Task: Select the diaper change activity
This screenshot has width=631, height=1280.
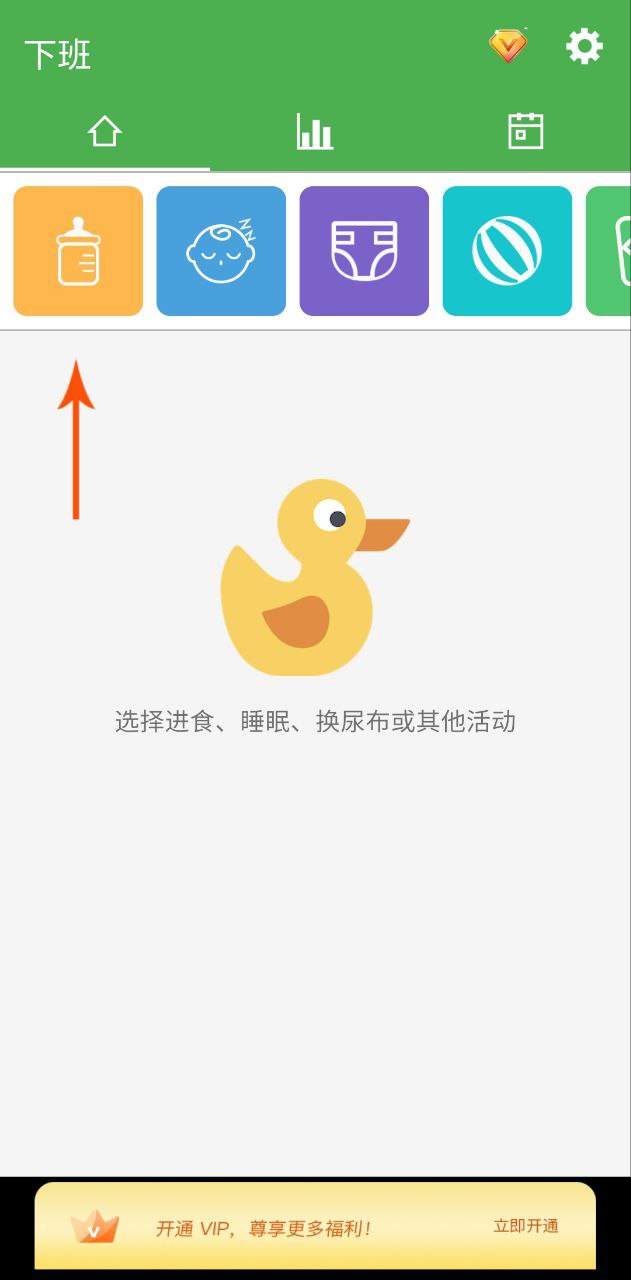Action: point(364,251)
